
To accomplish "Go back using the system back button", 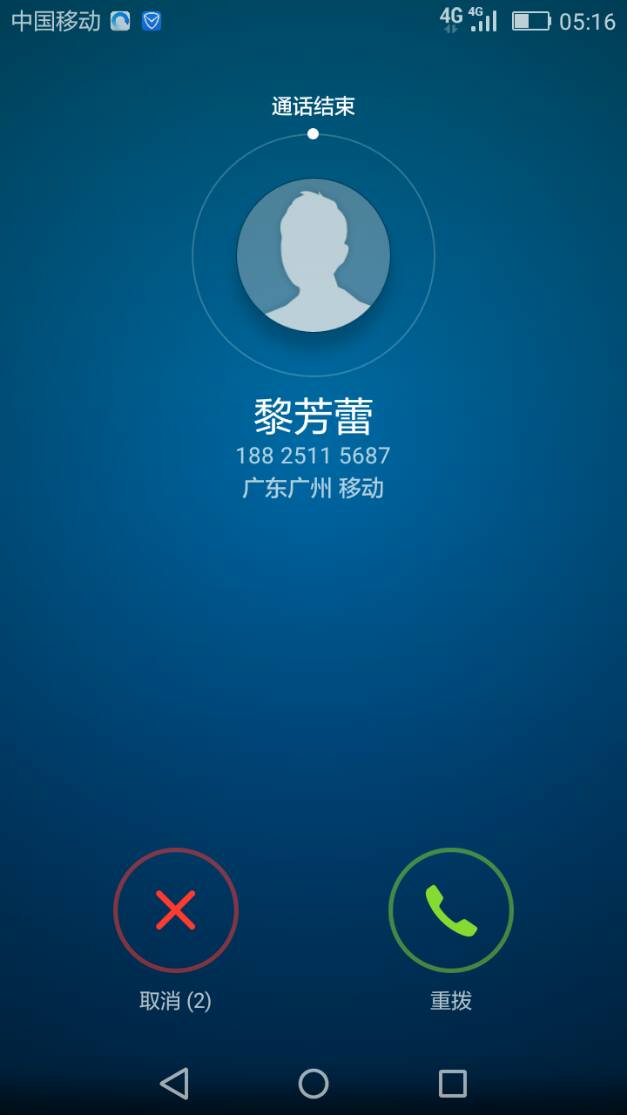I will coord(174,1083).
